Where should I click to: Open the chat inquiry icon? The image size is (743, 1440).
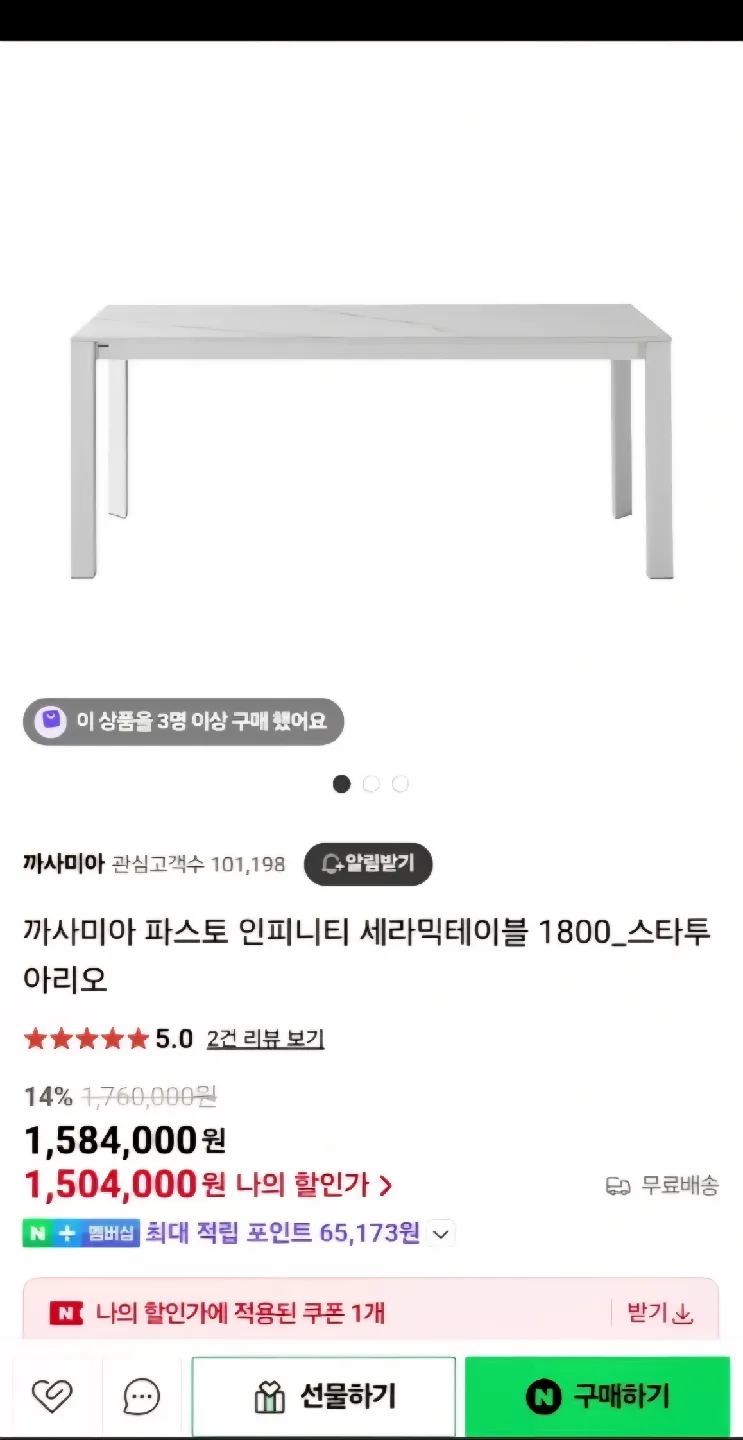[x=141, y=1396]
